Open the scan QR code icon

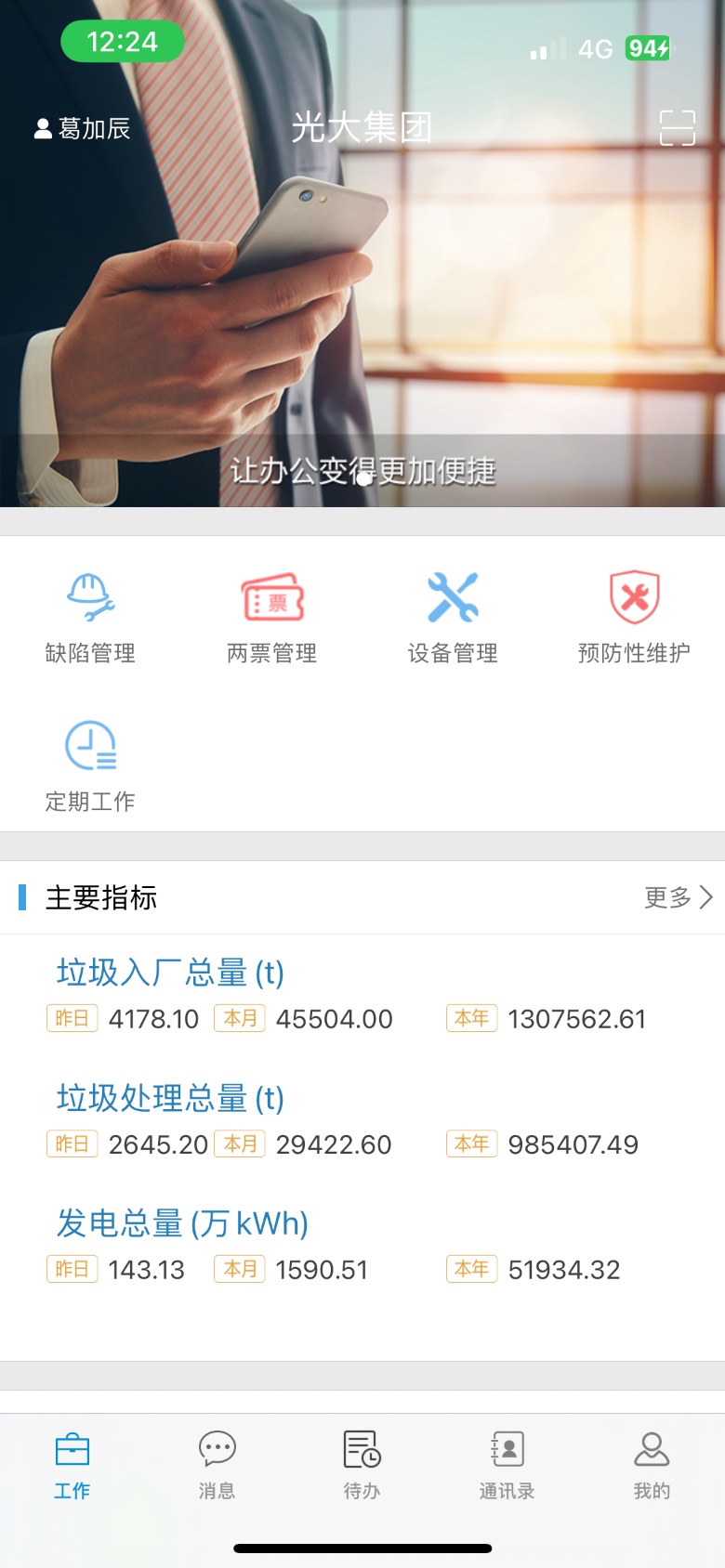[677, 128]
